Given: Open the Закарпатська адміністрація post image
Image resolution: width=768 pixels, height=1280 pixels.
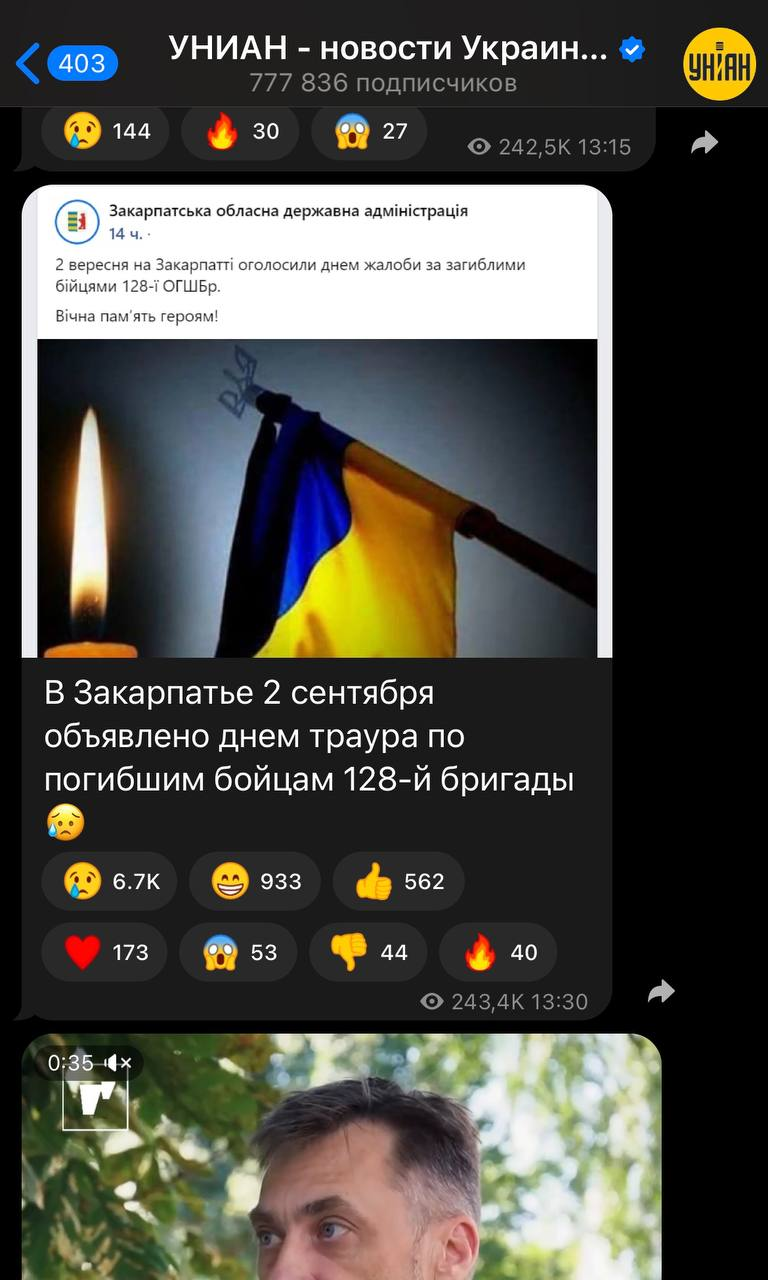Looking at the screenshot, I should pyautogui.click(x=317, y=422).
